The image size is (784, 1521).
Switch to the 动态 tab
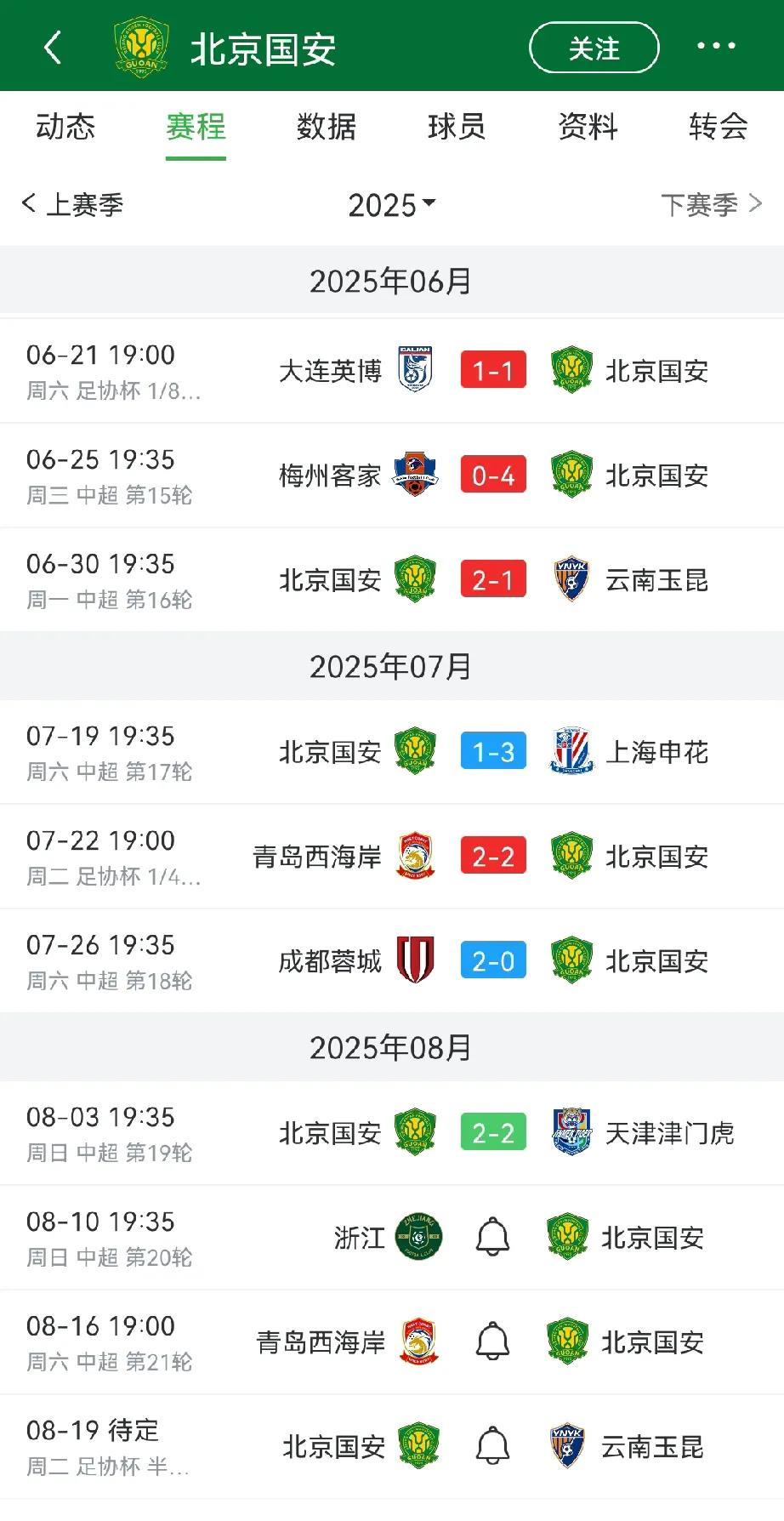pos(65,127)
